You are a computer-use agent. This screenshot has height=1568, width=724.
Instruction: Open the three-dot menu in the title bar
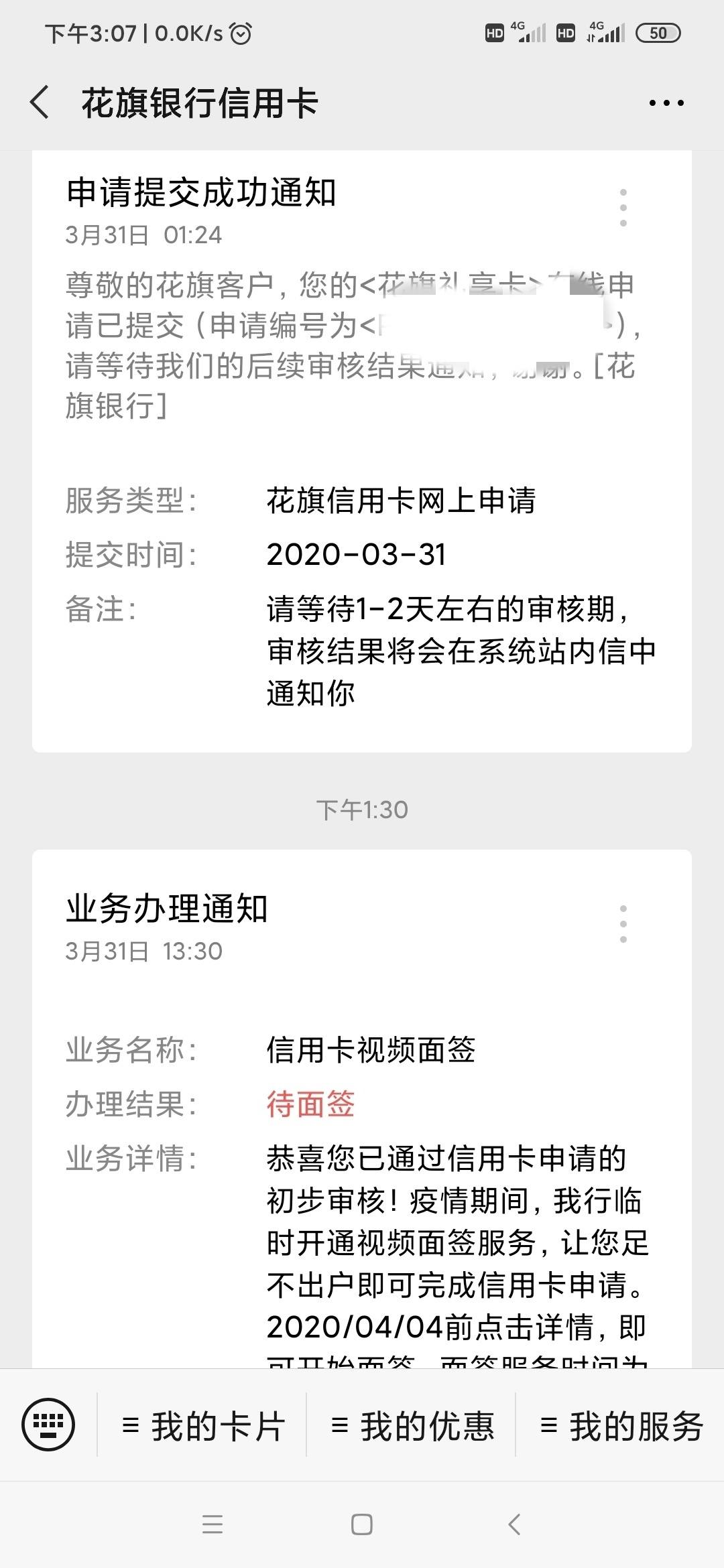[x=666, y=103]
